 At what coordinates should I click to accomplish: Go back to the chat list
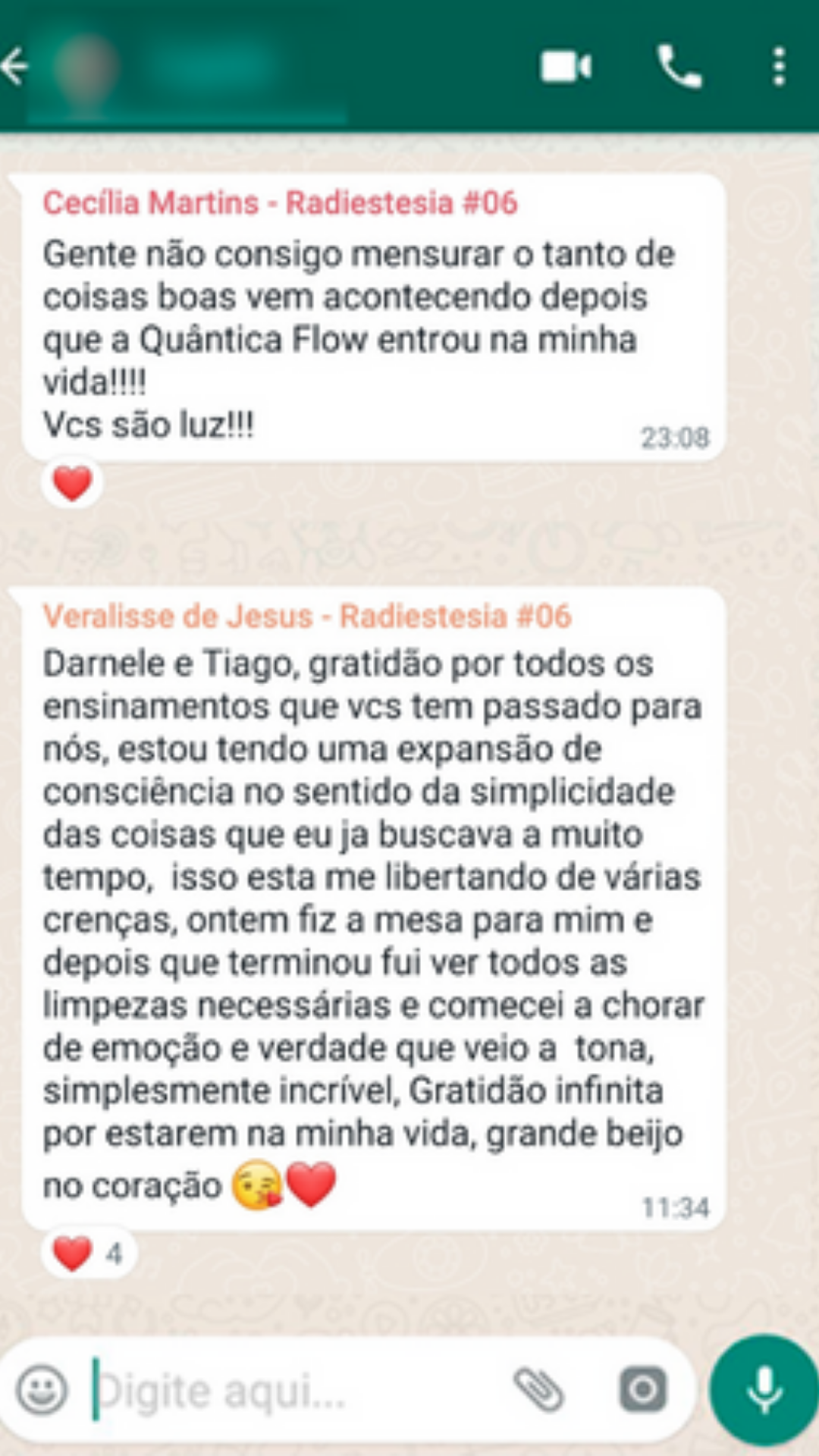click(15, 67)
